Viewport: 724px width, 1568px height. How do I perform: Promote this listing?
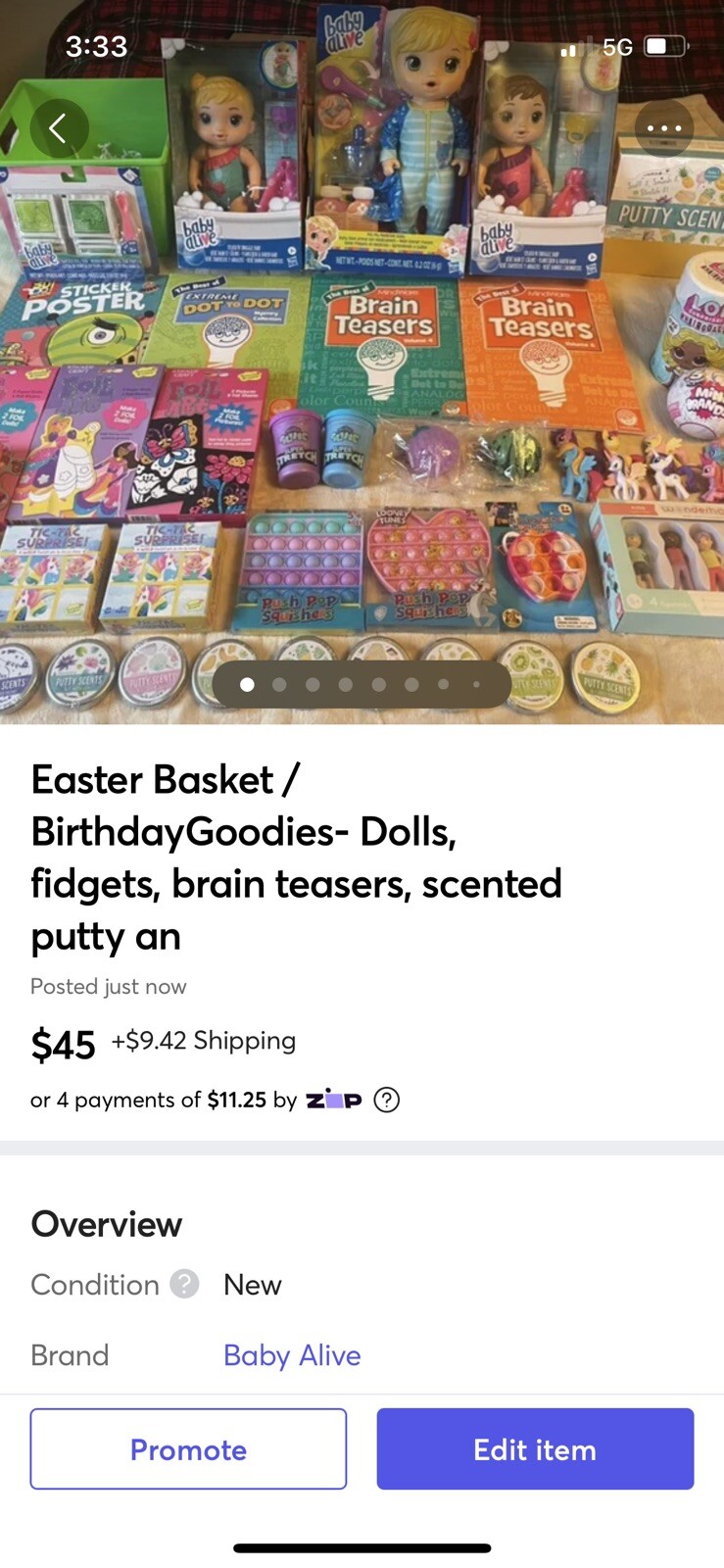click(188, 1448)
